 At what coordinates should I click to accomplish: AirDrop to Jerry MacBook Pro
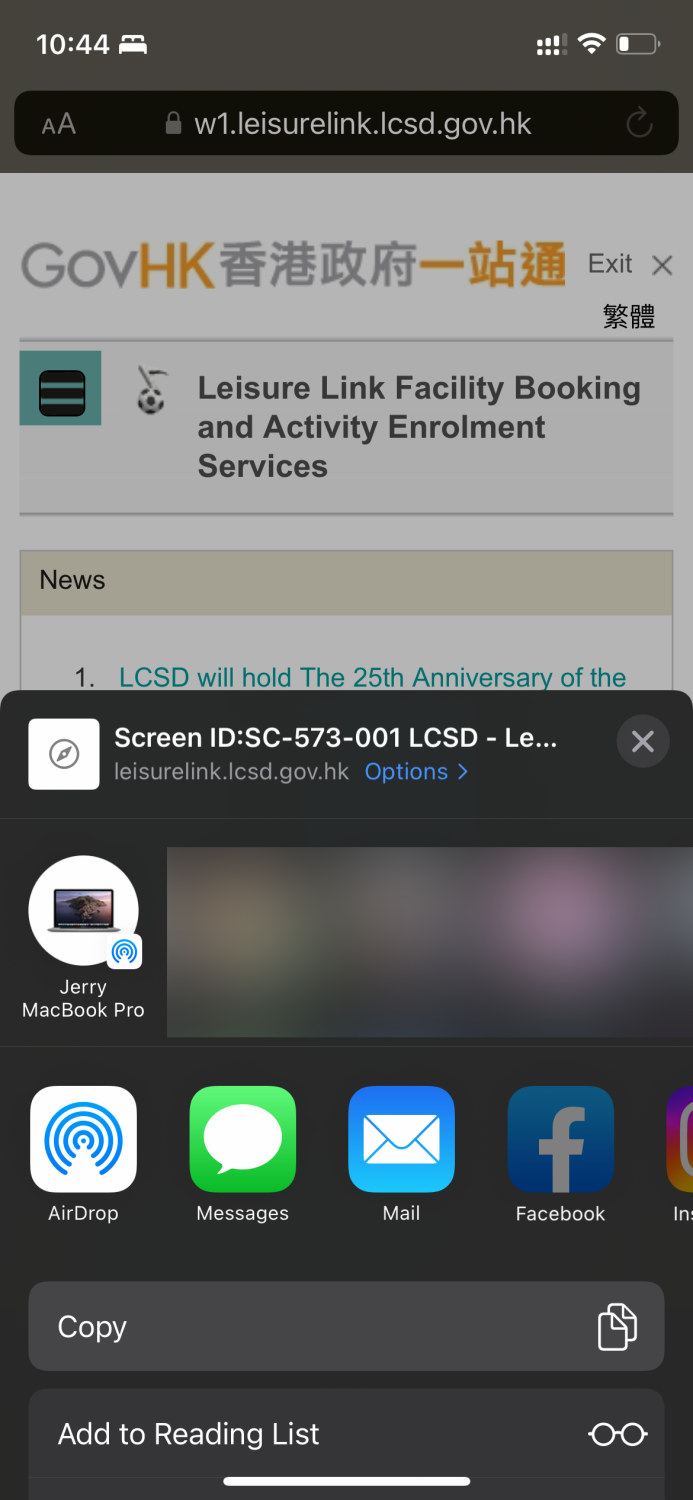coord(84,911)
